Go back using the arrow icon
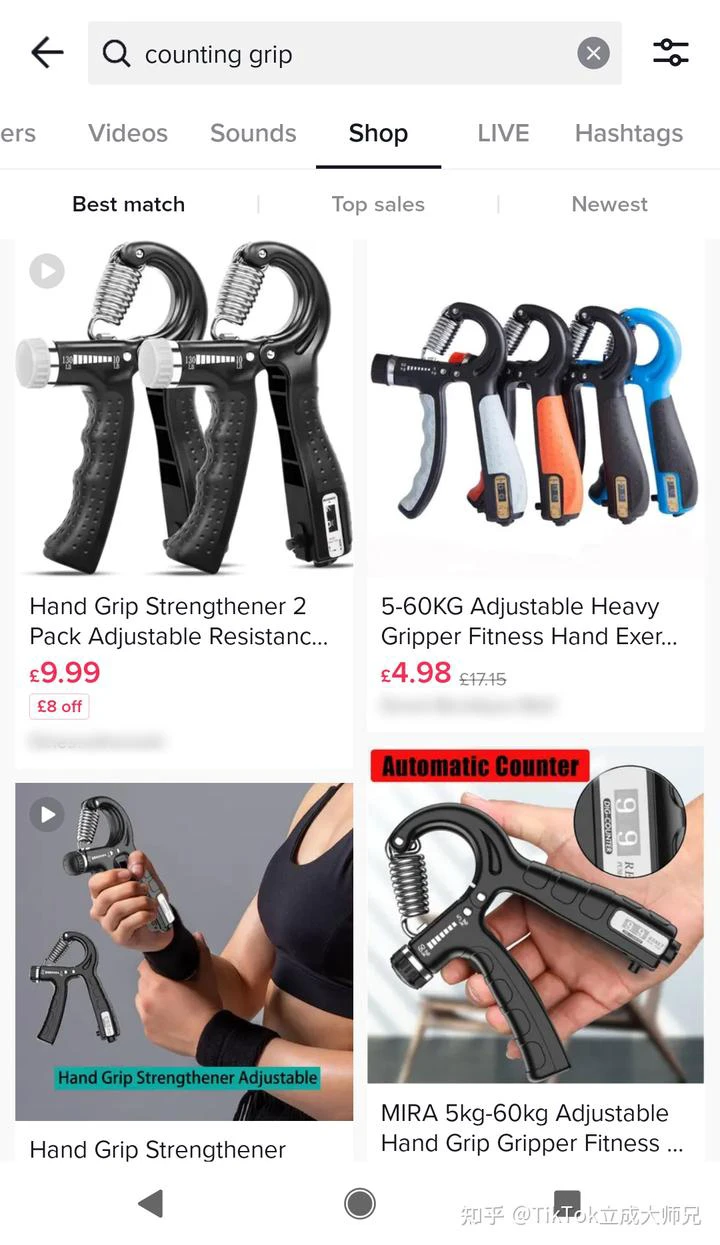 tap(47, 53)
